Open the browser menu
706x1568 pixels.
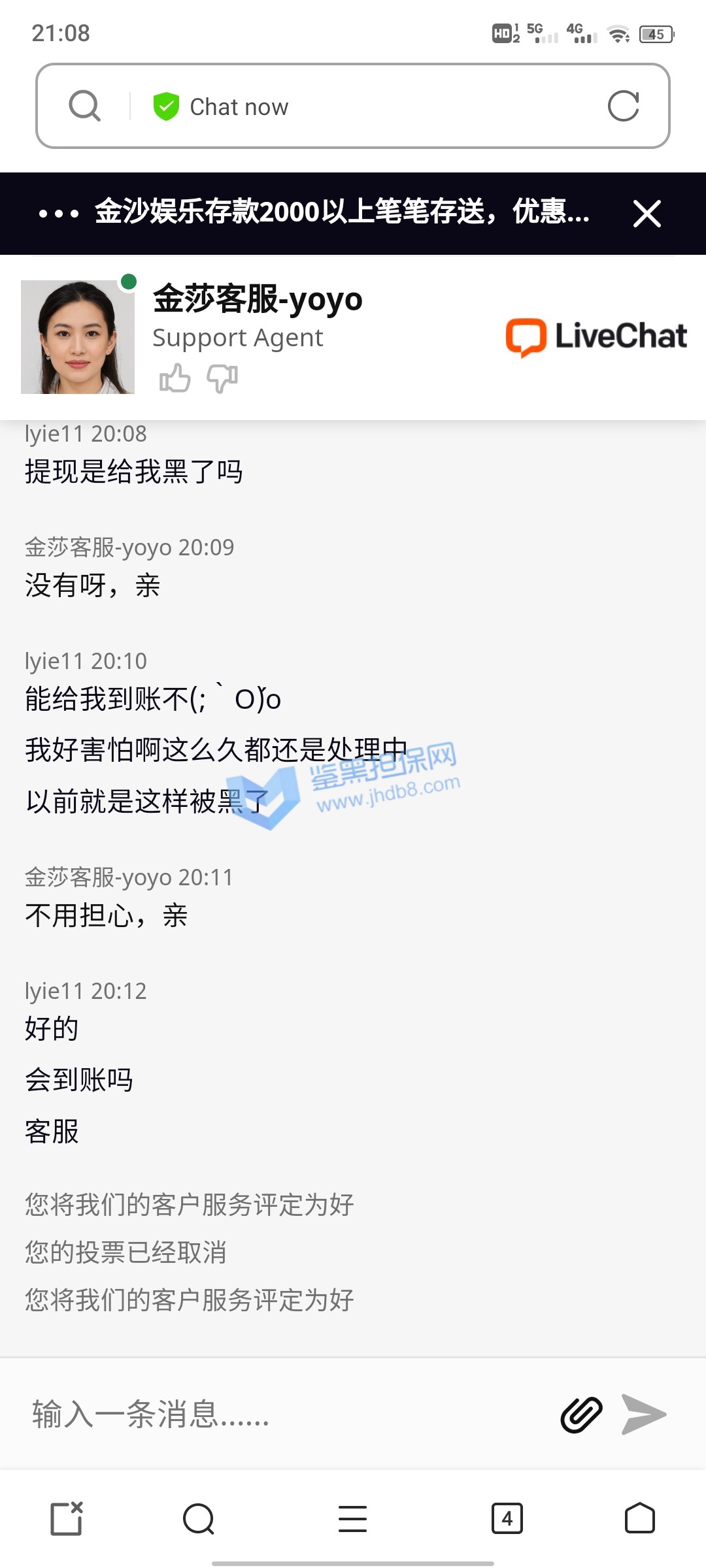coord(352,1518)
